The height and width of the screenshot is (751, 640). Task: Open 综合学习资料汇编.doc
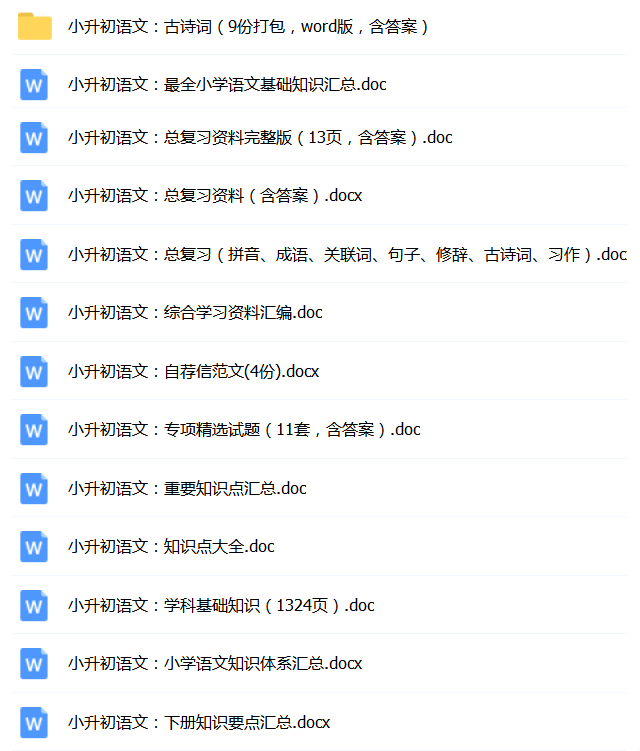[195, 313]
